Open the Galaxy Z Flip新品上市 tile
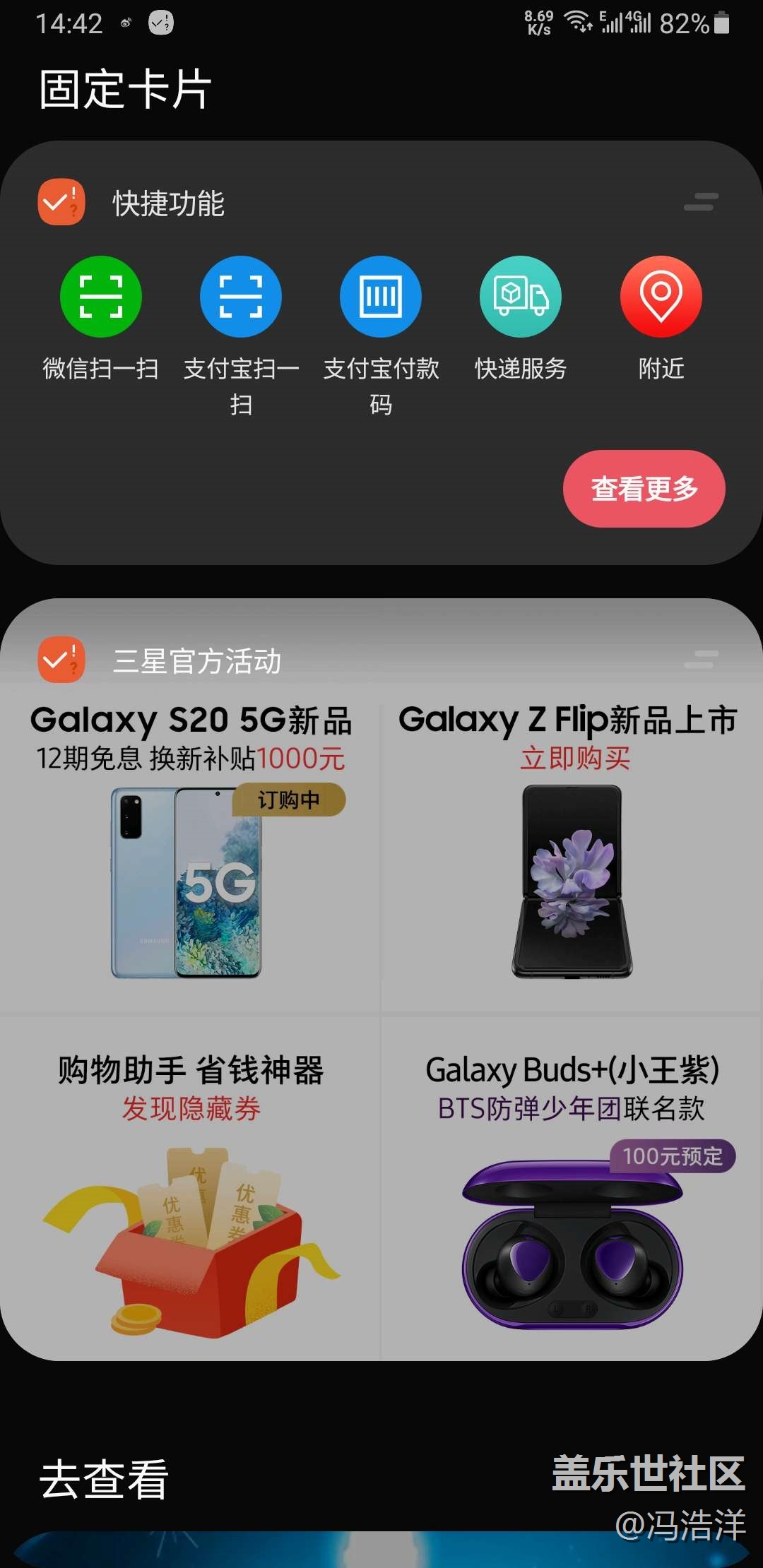This screenshot has width=763, height=1568. coord(571,848)
